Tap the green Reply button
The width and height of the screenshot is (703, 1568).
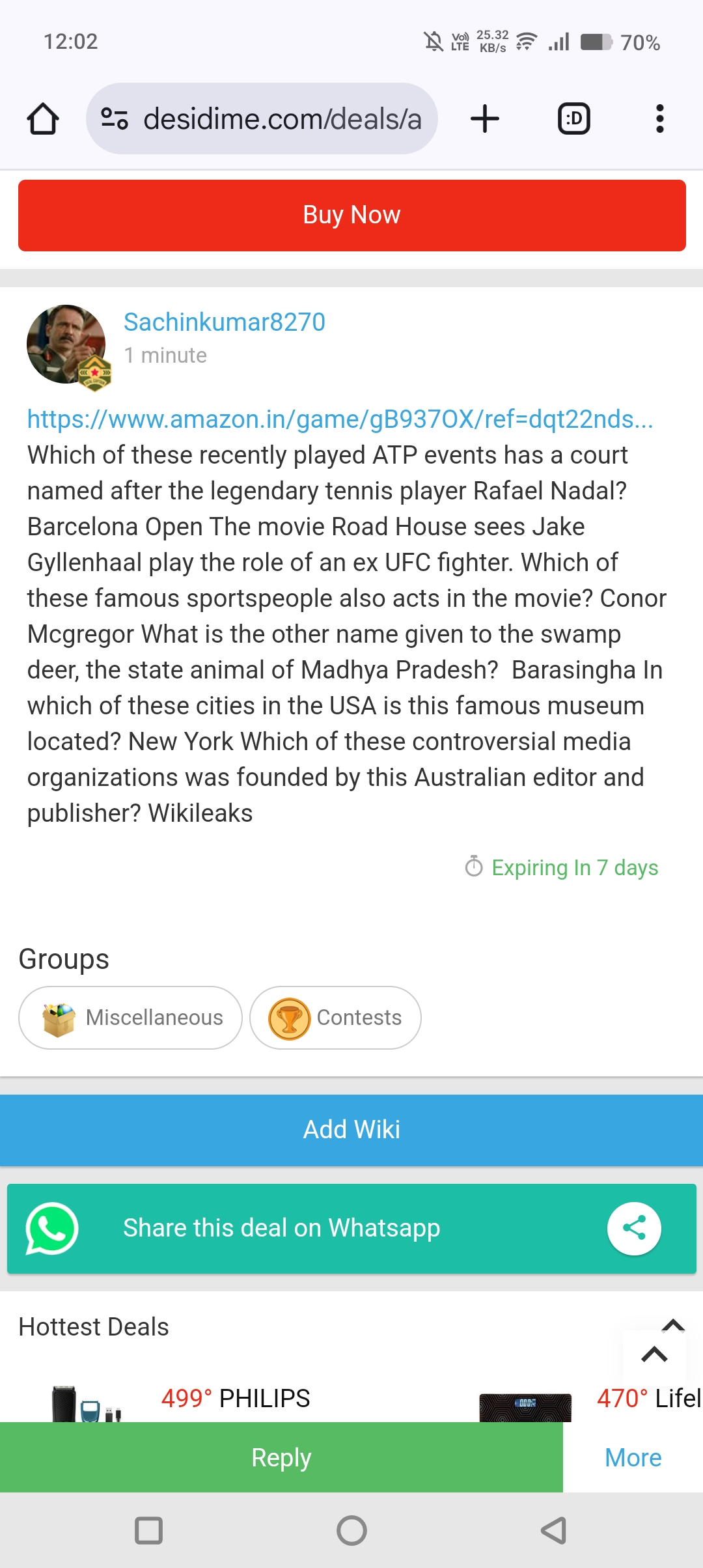click(281, 1457)
